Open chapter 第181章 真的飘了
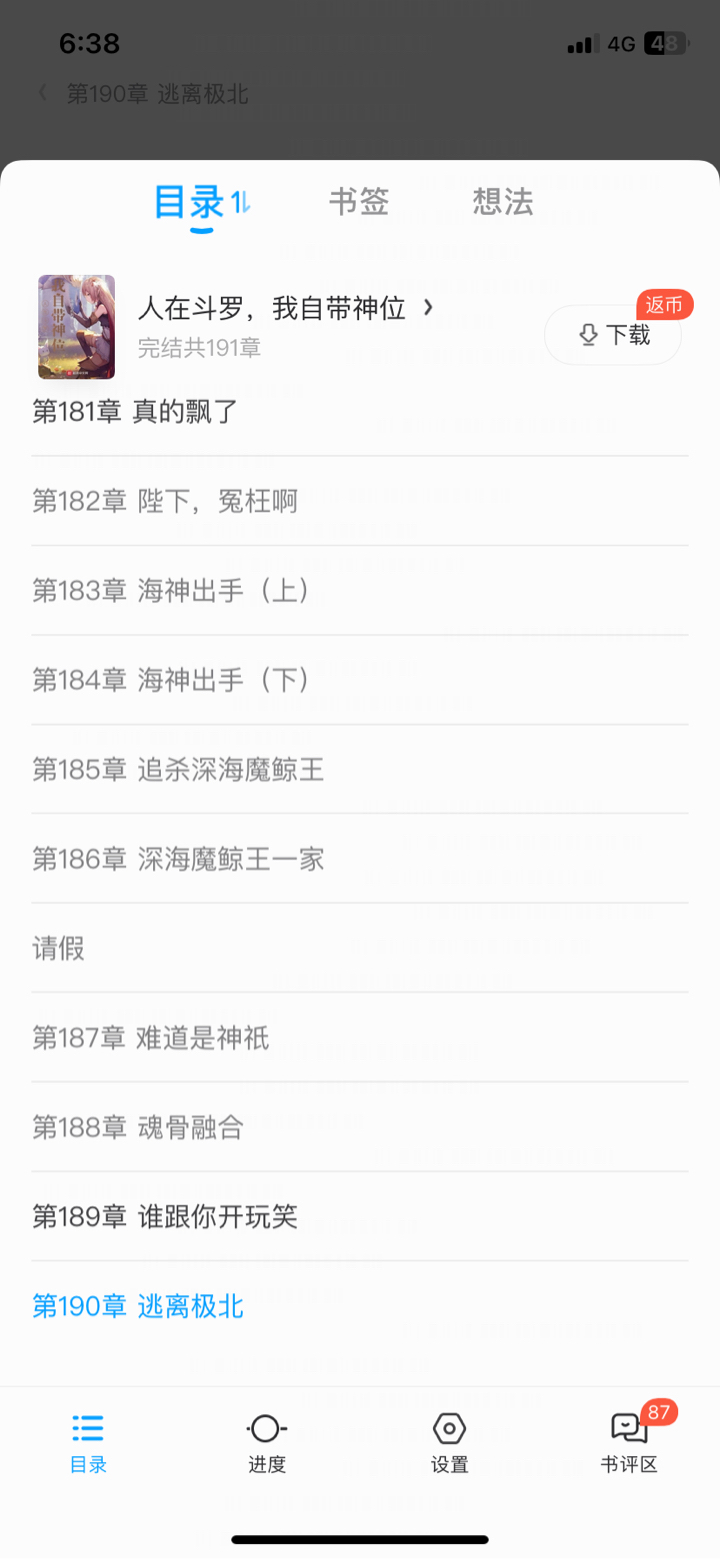Viewport: 720px width, 1559px height. (135, 411)
